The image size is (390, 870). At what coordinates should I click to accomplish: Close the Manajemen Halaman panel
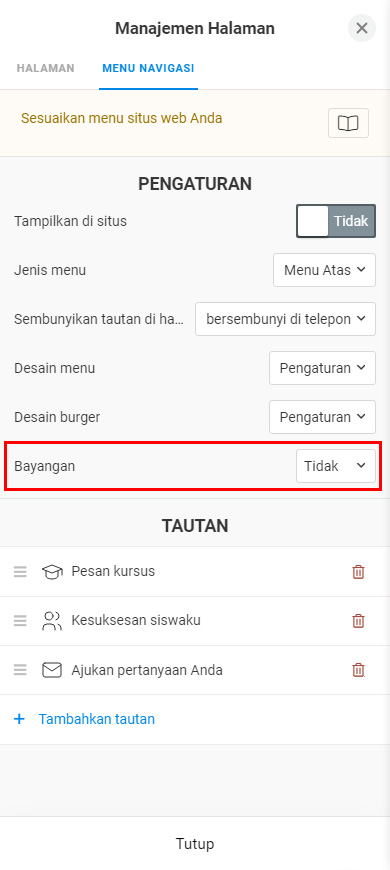click(x=362, y=28)
